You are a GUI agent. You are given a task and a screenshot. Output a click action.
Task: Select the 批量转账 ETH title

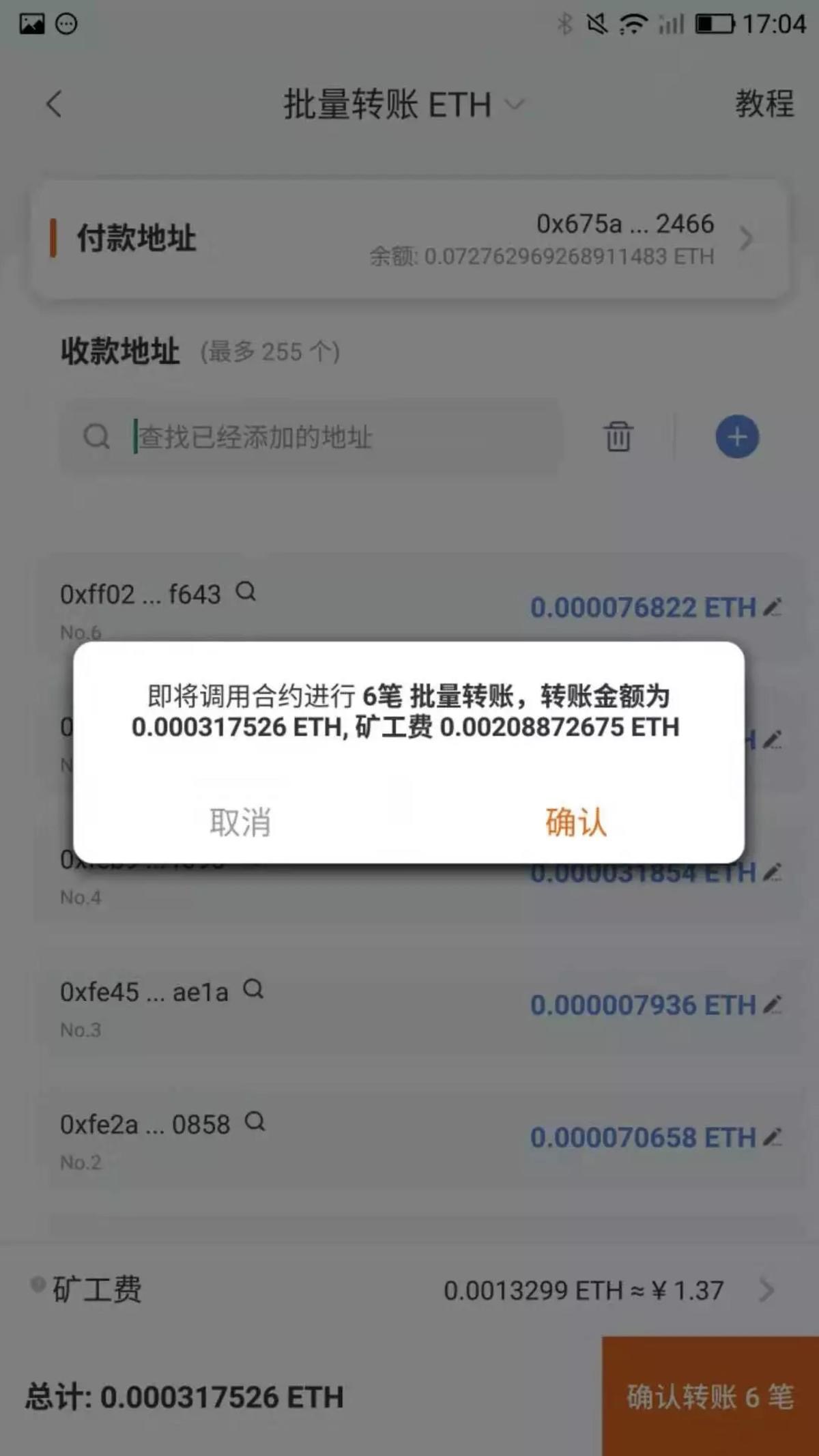point(387,104)
